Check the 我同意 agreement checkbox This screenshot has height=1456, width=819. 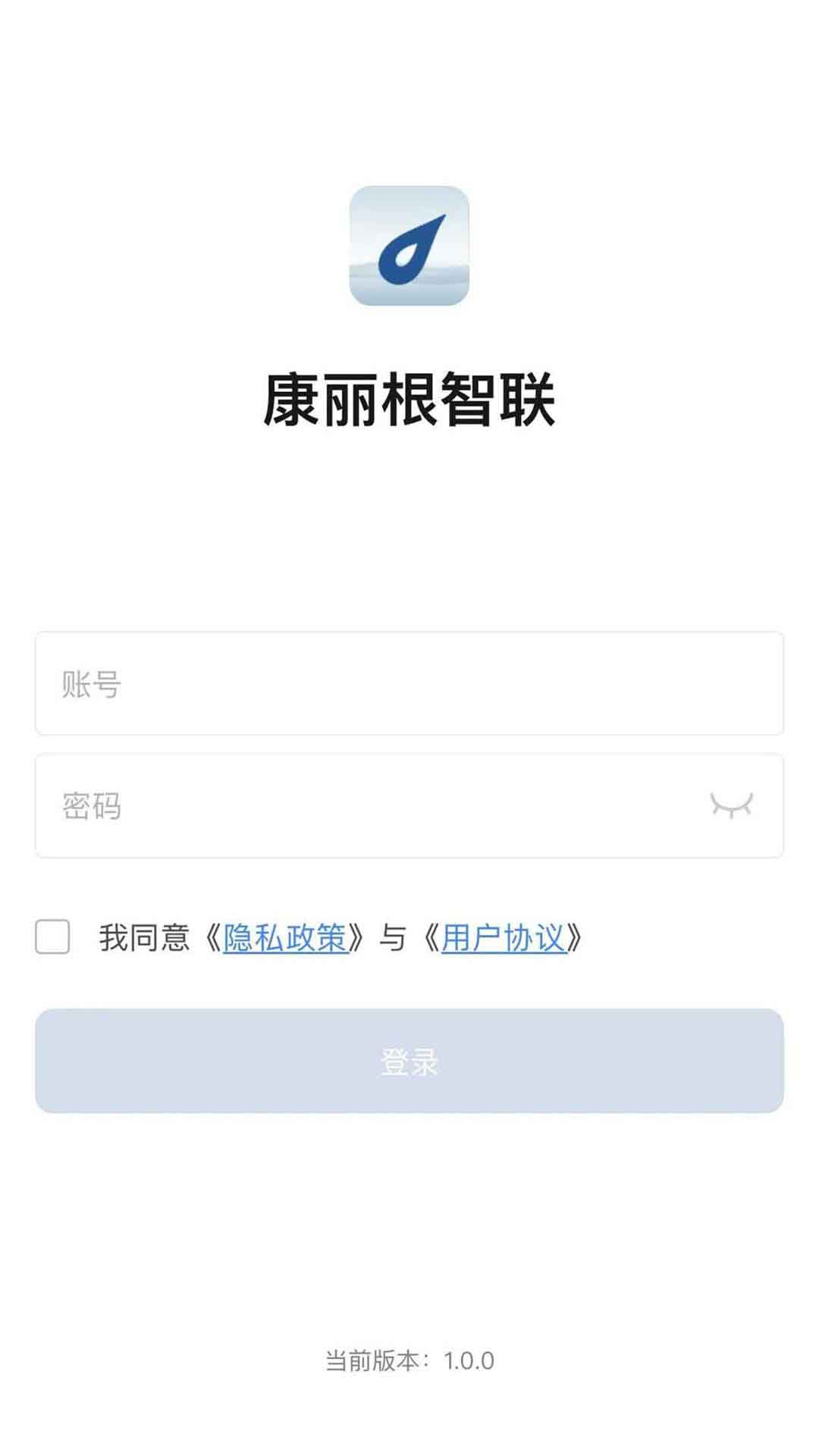pos(52,937)
